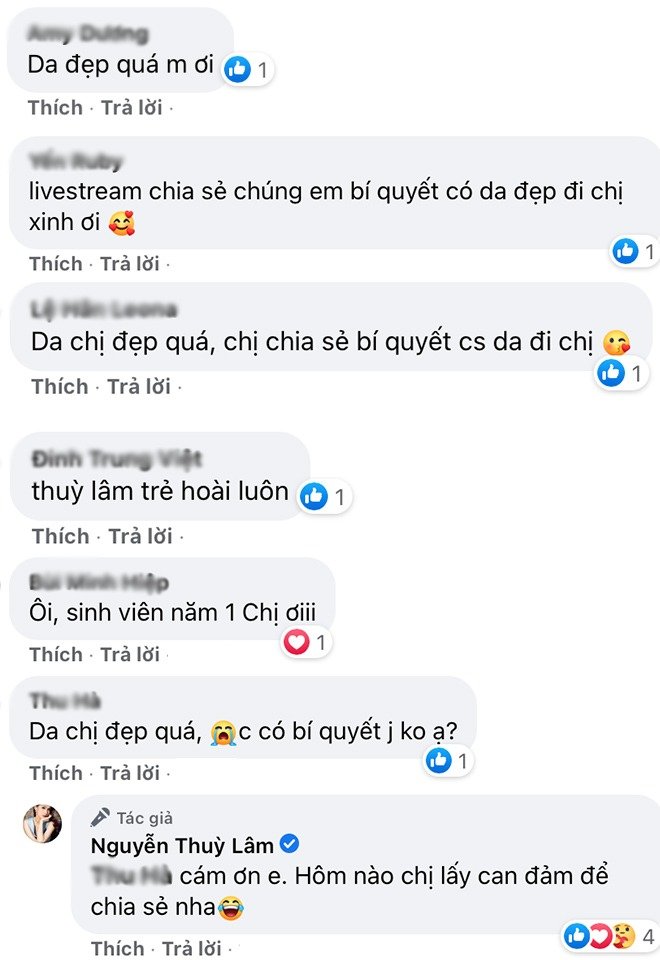Reply to the "sinh viên năm 1" comment
Image resolution: width=660 pixels, height=960 pixels.
131,655
